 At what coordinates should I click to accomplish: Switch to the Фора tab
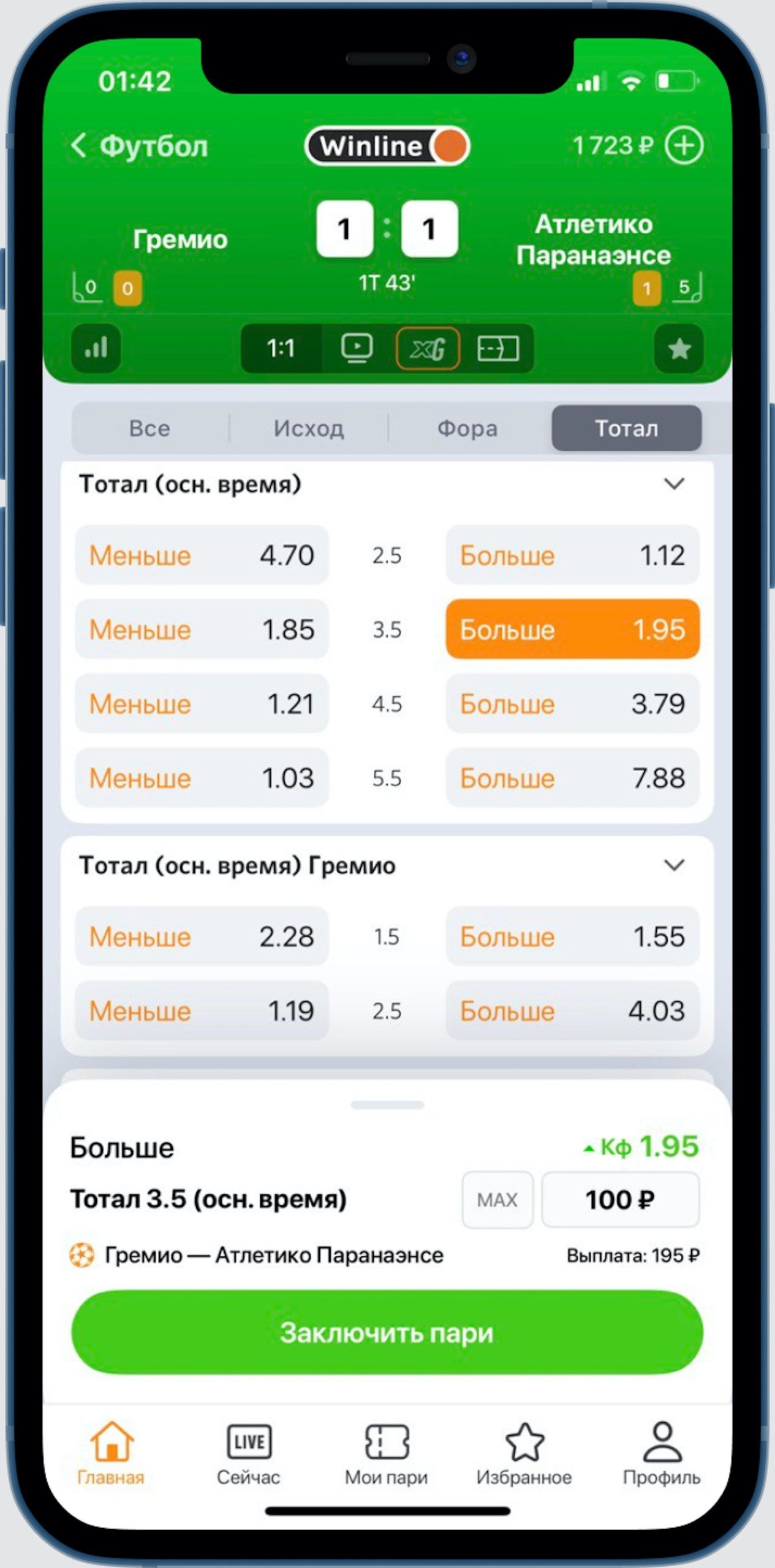coord(467,428)
